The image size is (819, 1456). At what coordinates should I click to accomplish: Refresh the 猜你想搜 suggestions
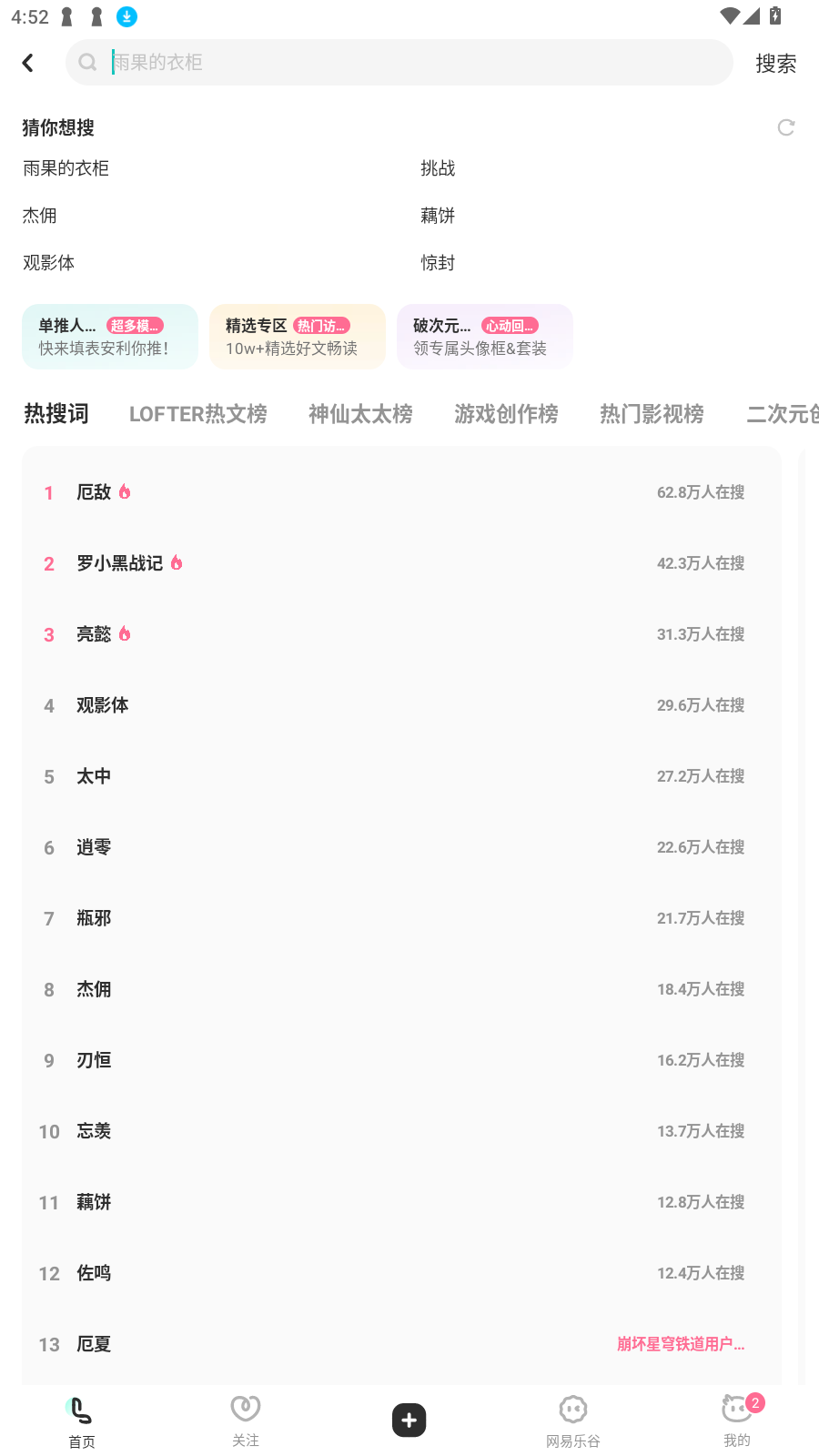(786, 127)
